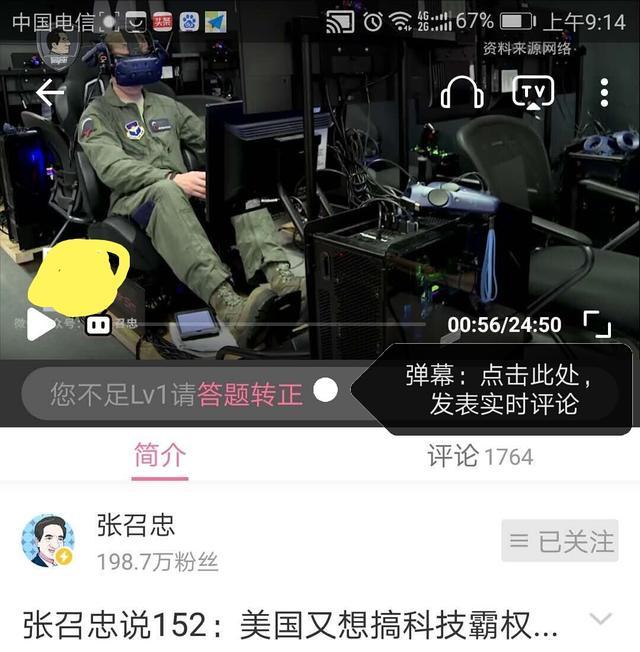
Task: Switch to audio-only headphone mode
Action: [462, 93]
